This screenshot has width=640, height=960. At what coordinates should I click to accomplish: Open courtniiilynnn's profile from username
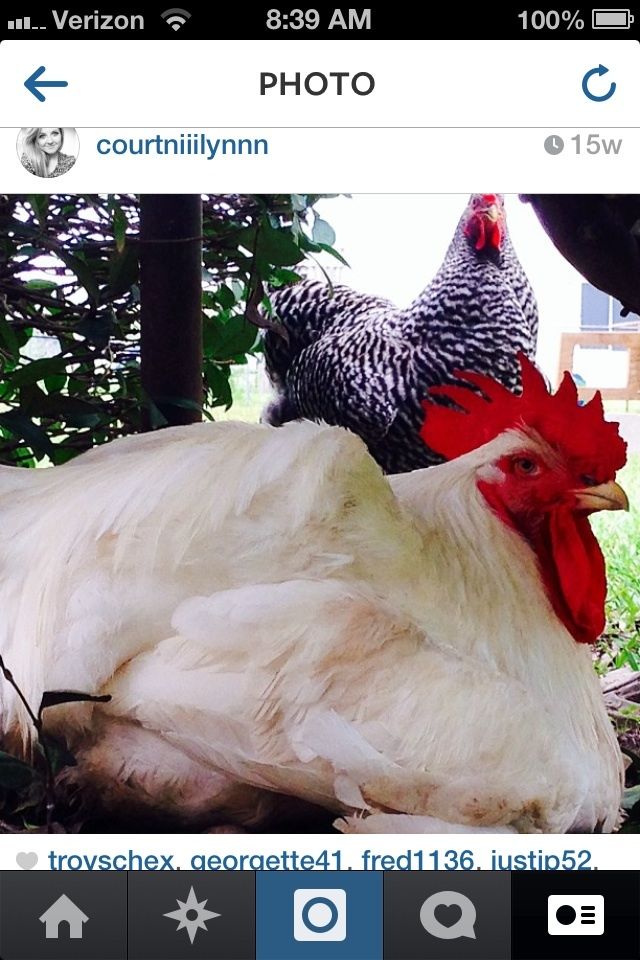182,146
